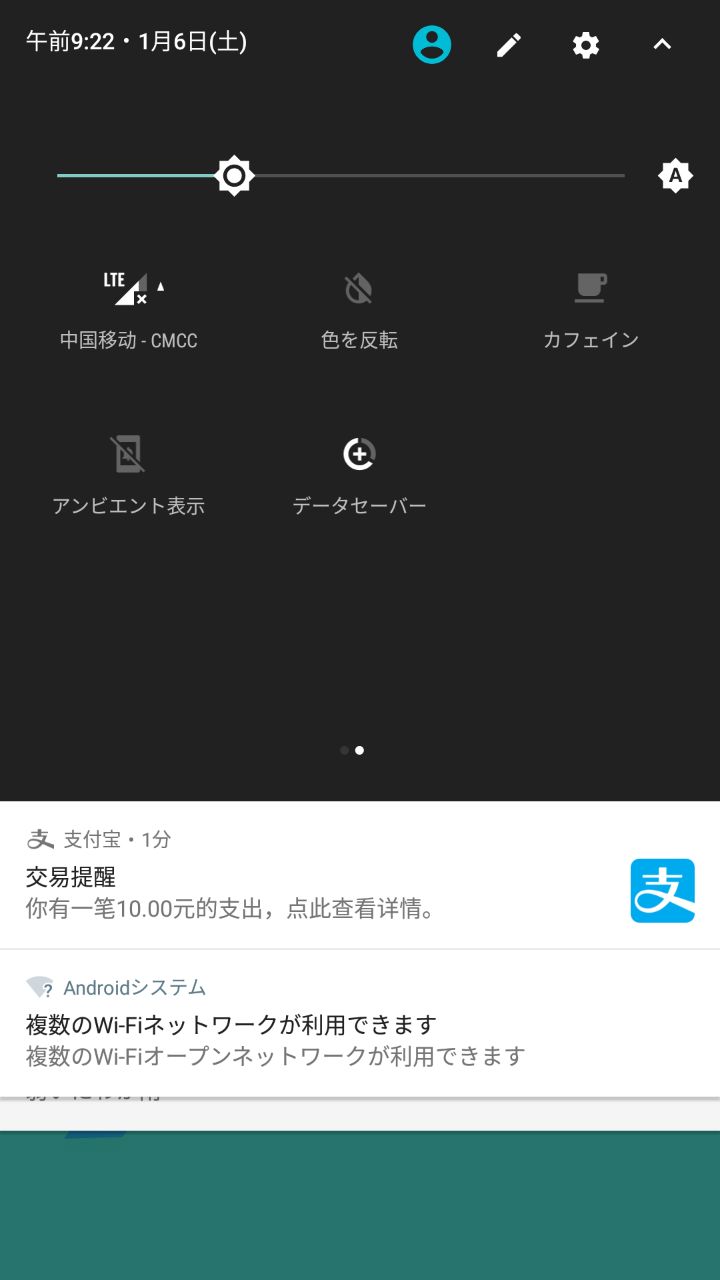Collapse the quick settings panel
Image resolution: width=720 pixels, height=1280 pixels.
click(662, 45)
